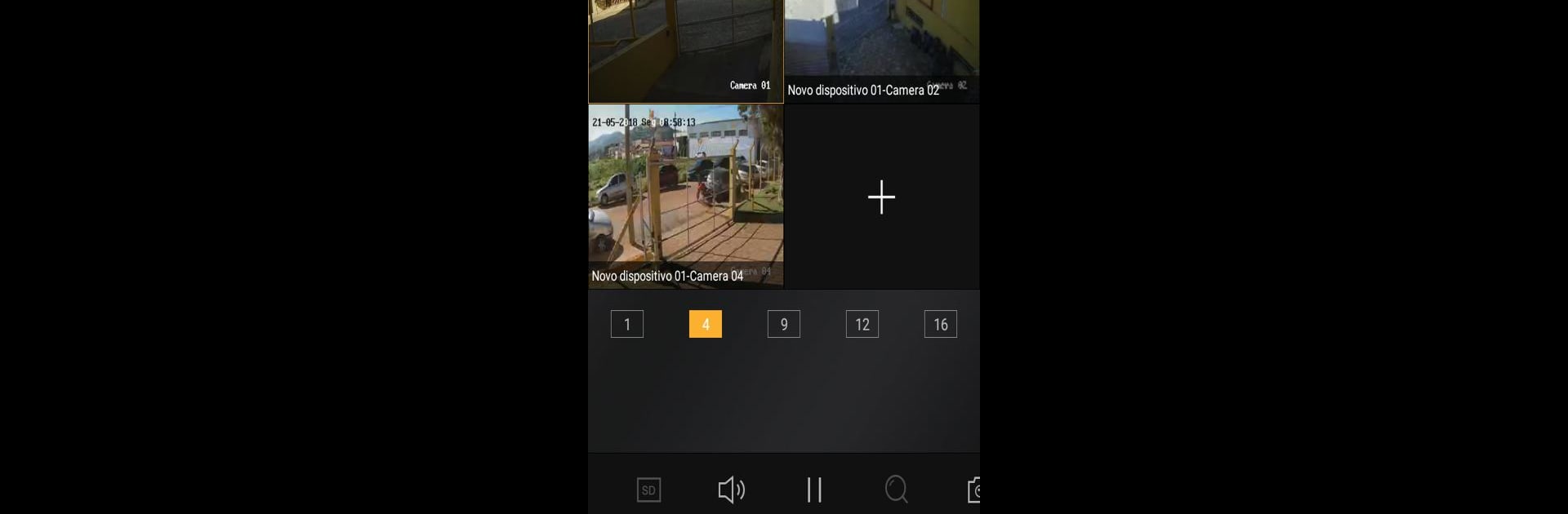
Task: Toggle SD video quality
Action: coord(648,490)
